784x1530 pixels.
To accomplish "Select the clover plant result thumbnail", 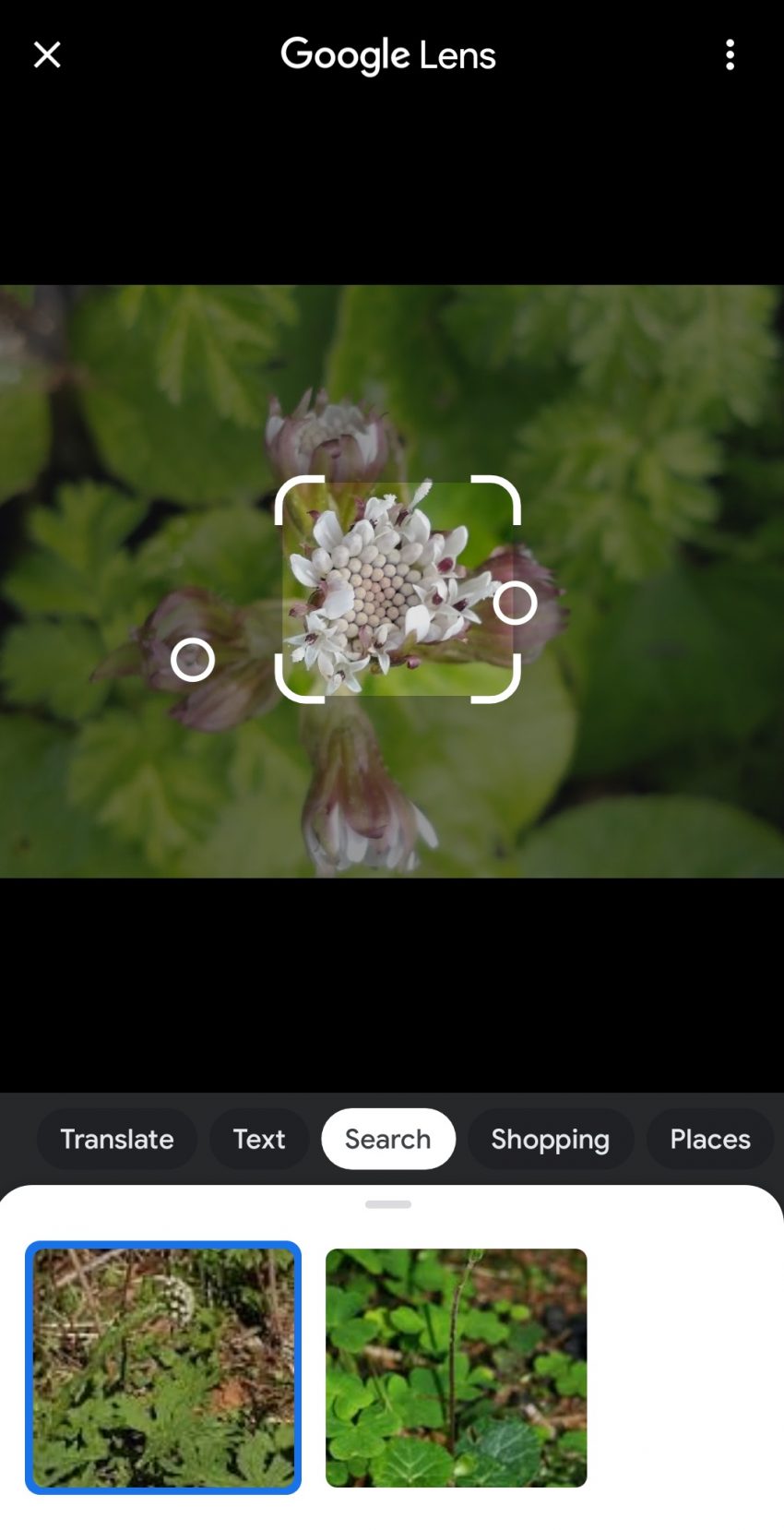I will pyautogui.click(x=457, y=1366).
